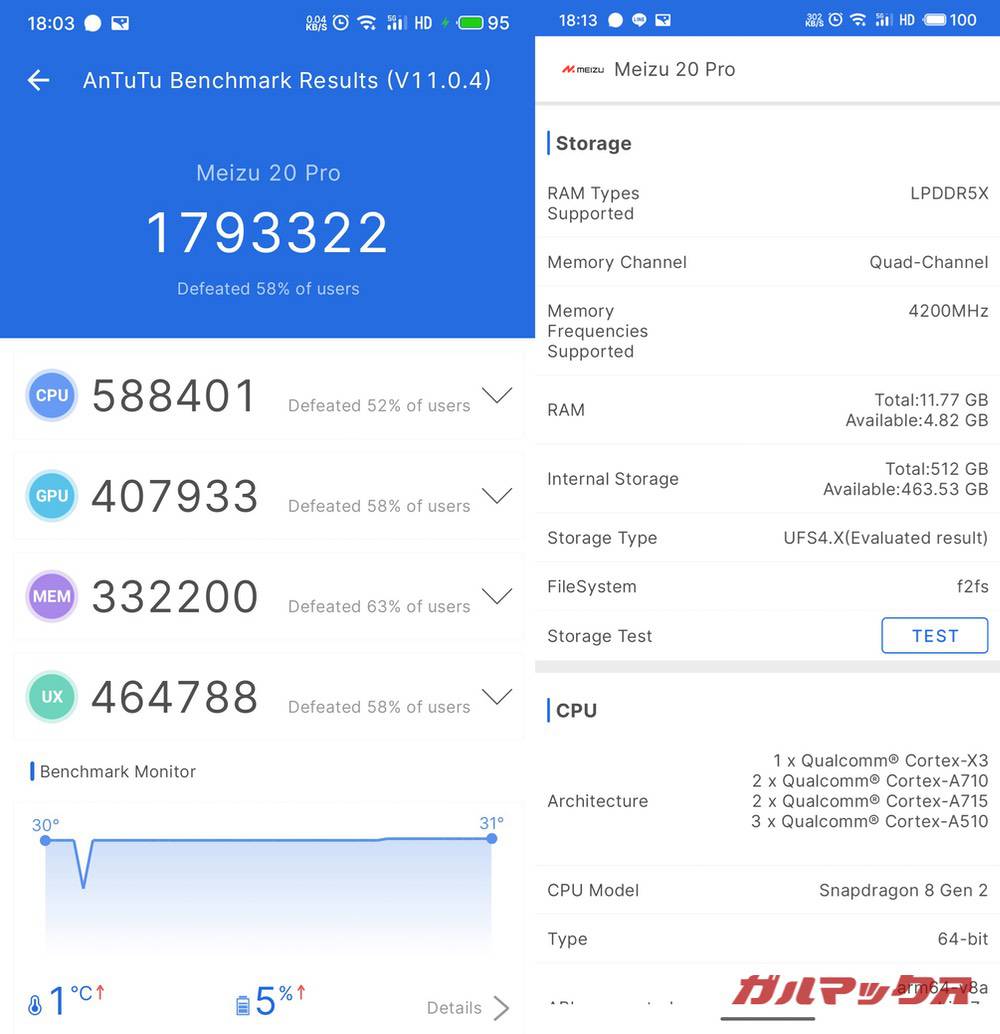Image resolution: width=1000 pixels, height=1034 pixels.
Task: Expand the UX score details chevron
Action: 497,697
